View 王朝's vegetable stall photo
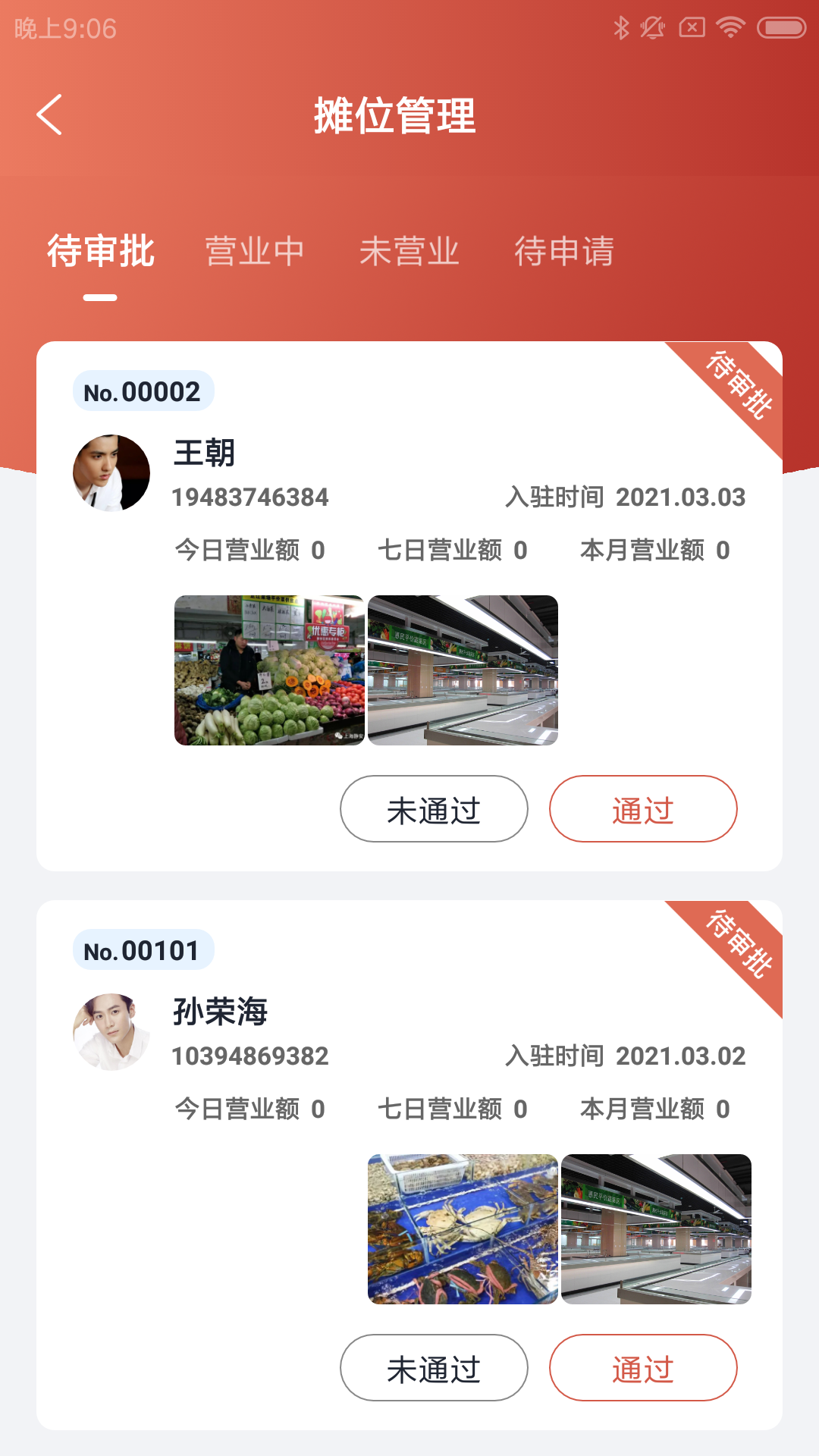 point(269,670)
